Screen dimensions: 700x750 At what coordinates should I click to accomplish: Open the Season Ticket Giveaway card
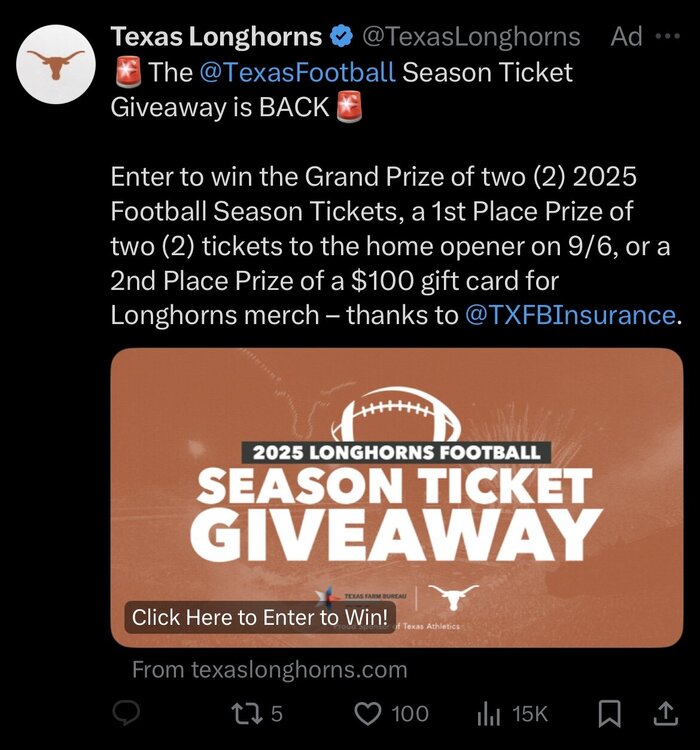[397, 498]
